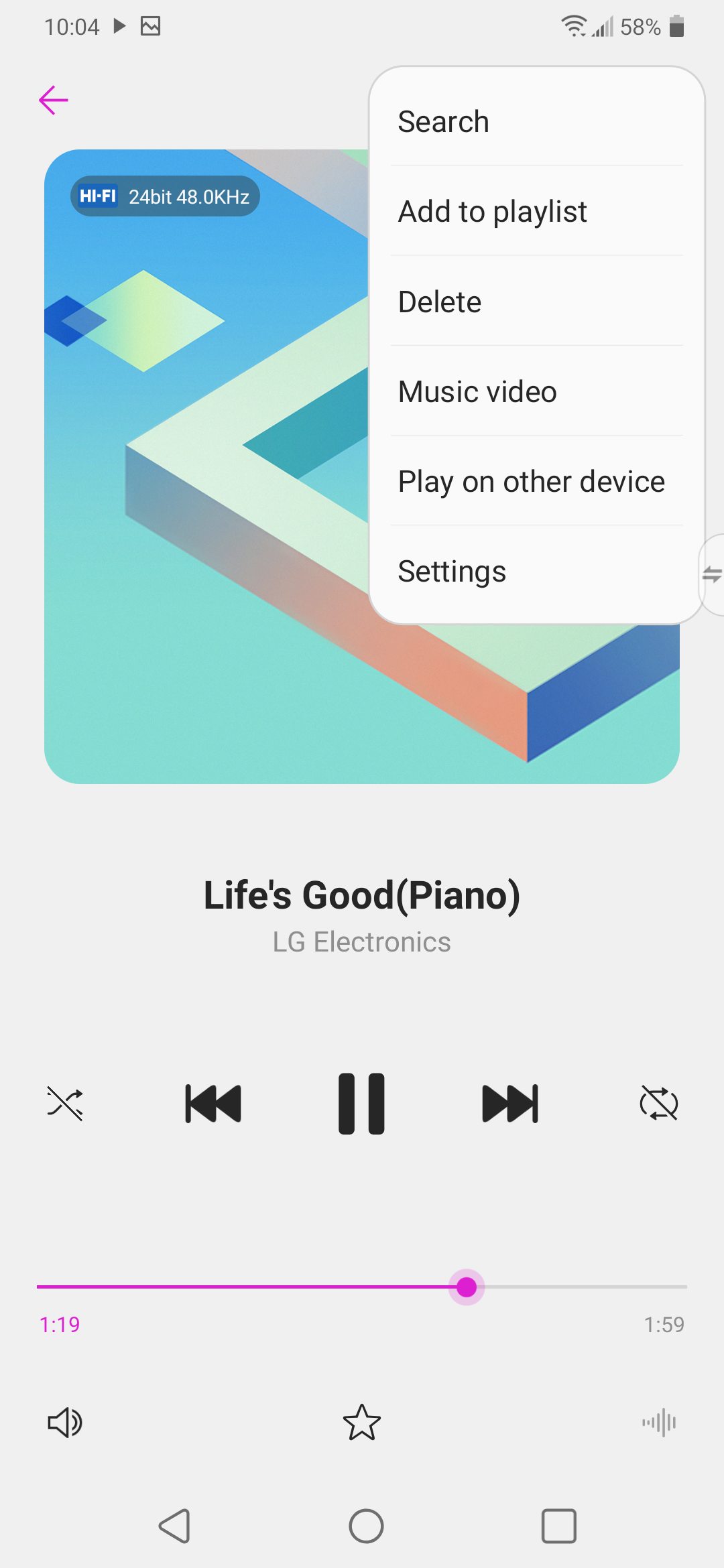Skip to the next track
The image size is (724, 1568).
pyautogui.click(x=510, y=1104)
